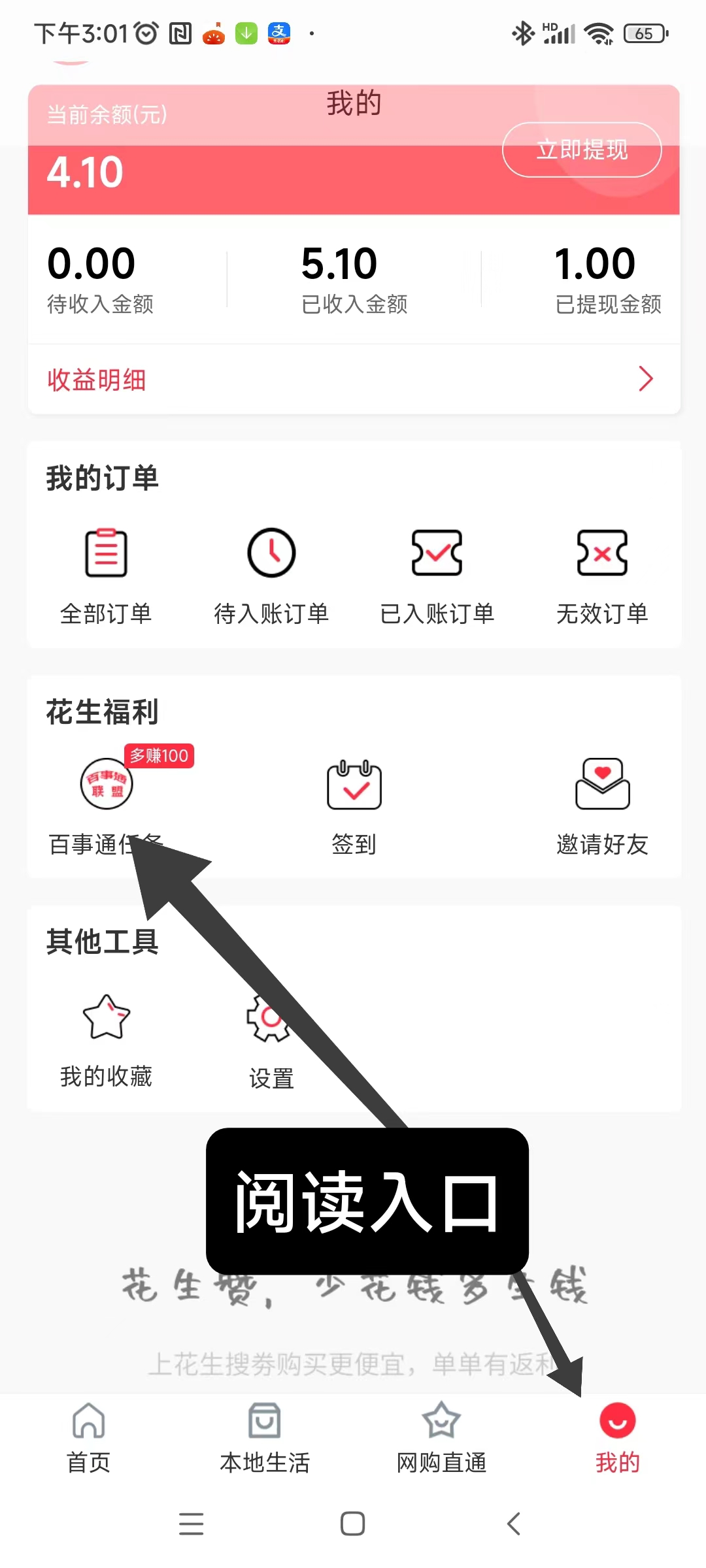Open 已入账订单 ticket icon
706x1568 pixels.
(437, 554)
